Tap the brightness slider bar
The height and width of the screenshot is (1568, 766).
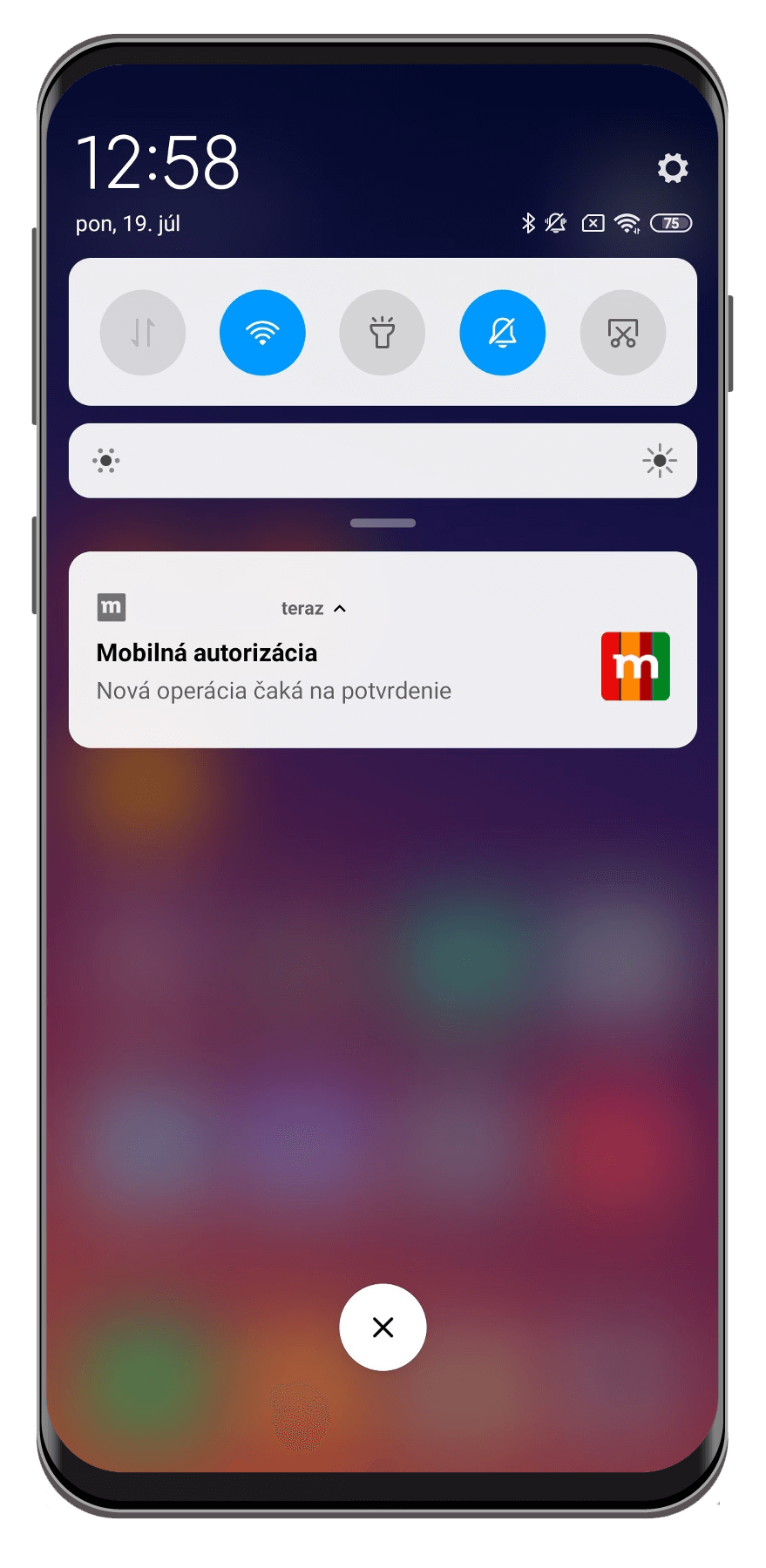383,461
